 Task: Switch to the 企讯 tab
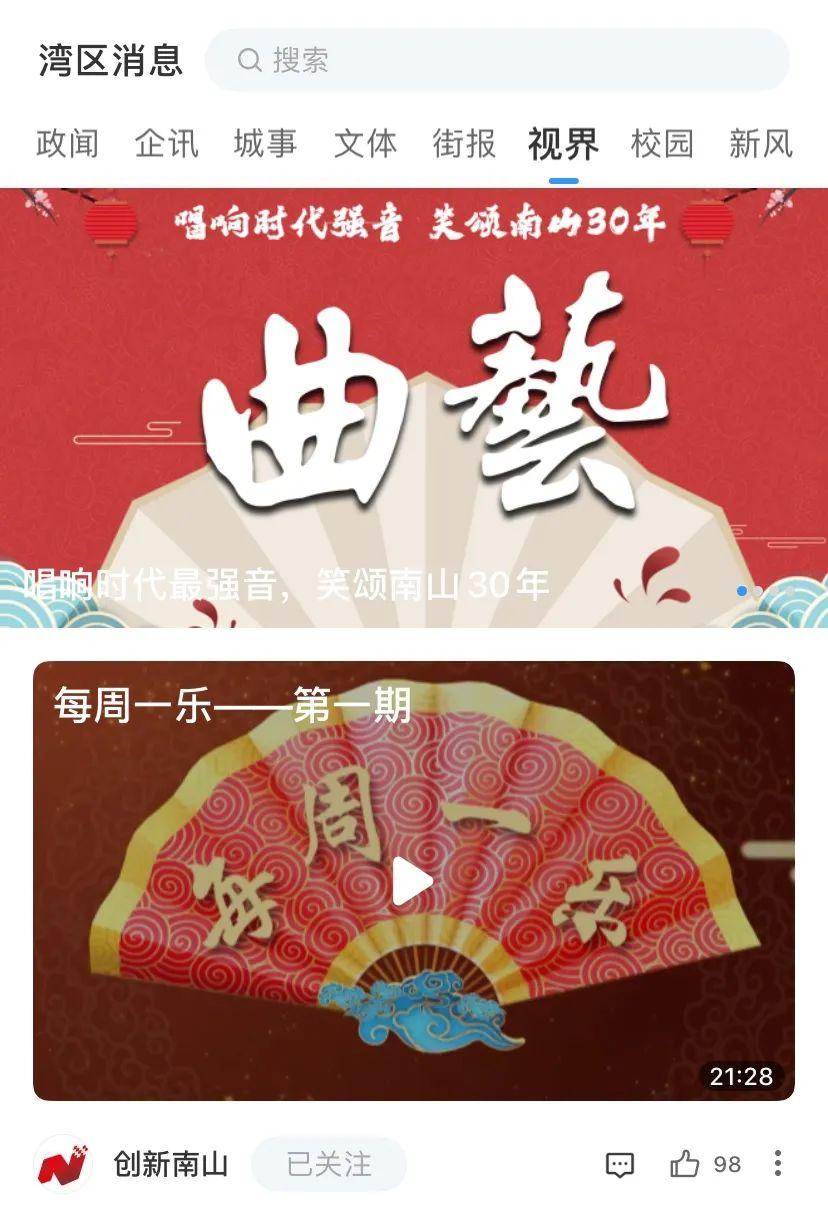tap(166, 144)
